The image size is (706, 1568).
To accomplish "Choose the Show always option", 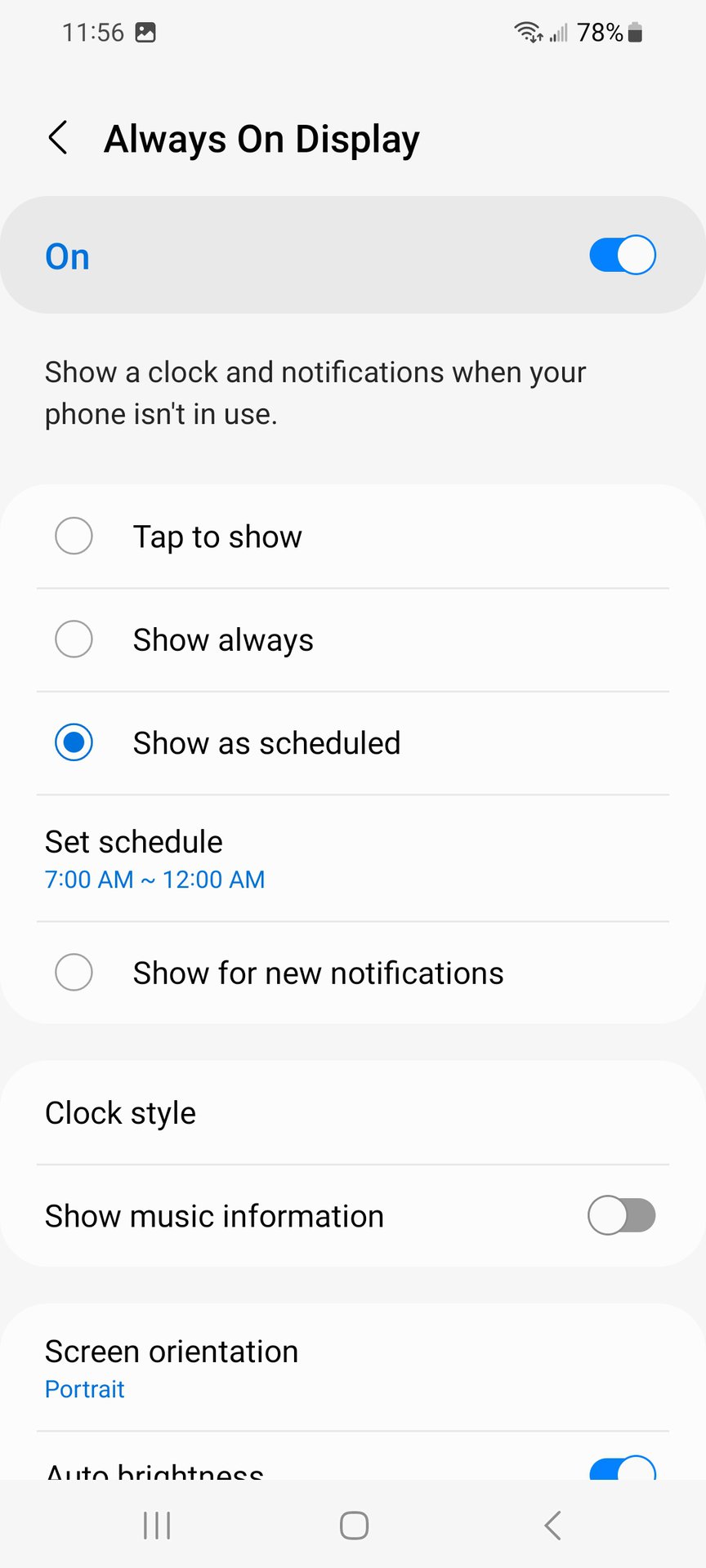I will pyautogui.click(x=74, y=639).
